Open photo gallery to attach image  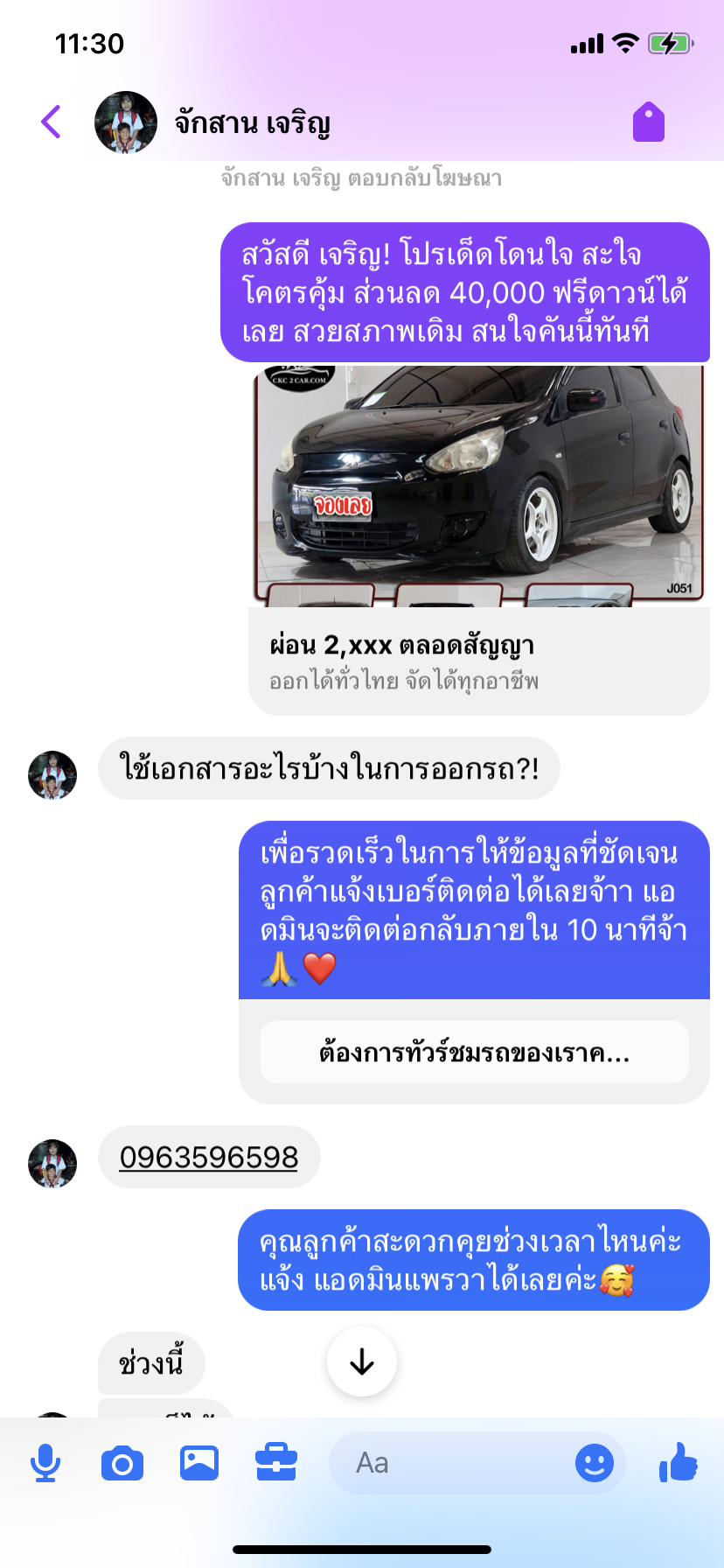(199, 1463)
